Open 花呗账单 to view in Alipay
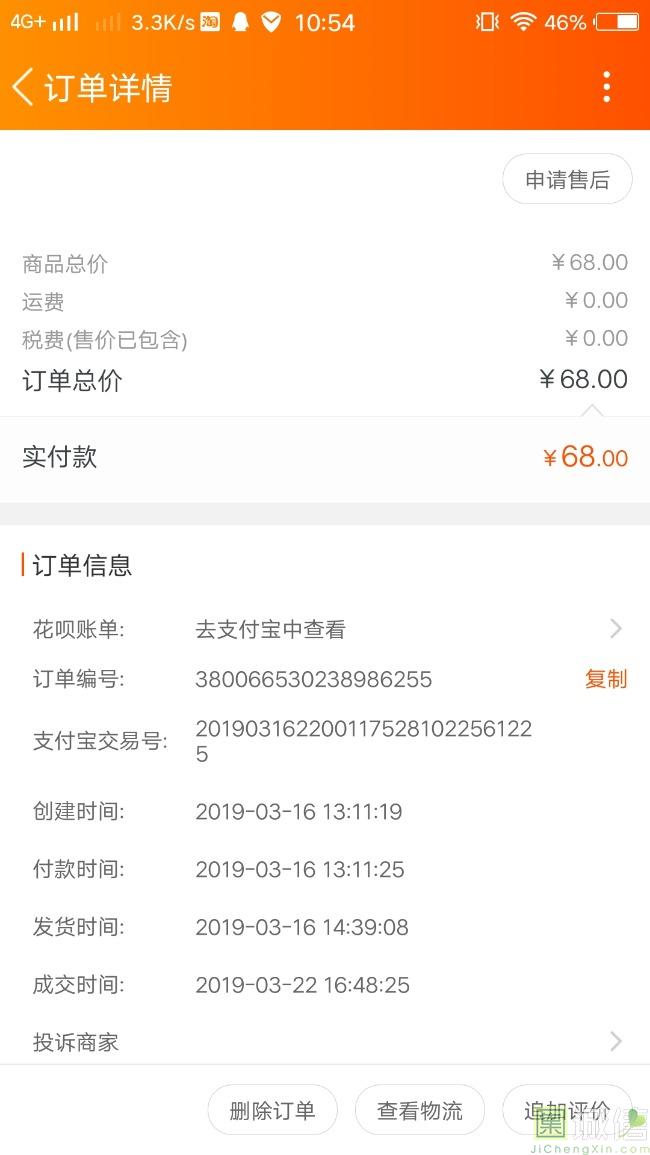The width and height of the screenshot is (650, 1155). (x=325, y=629)
